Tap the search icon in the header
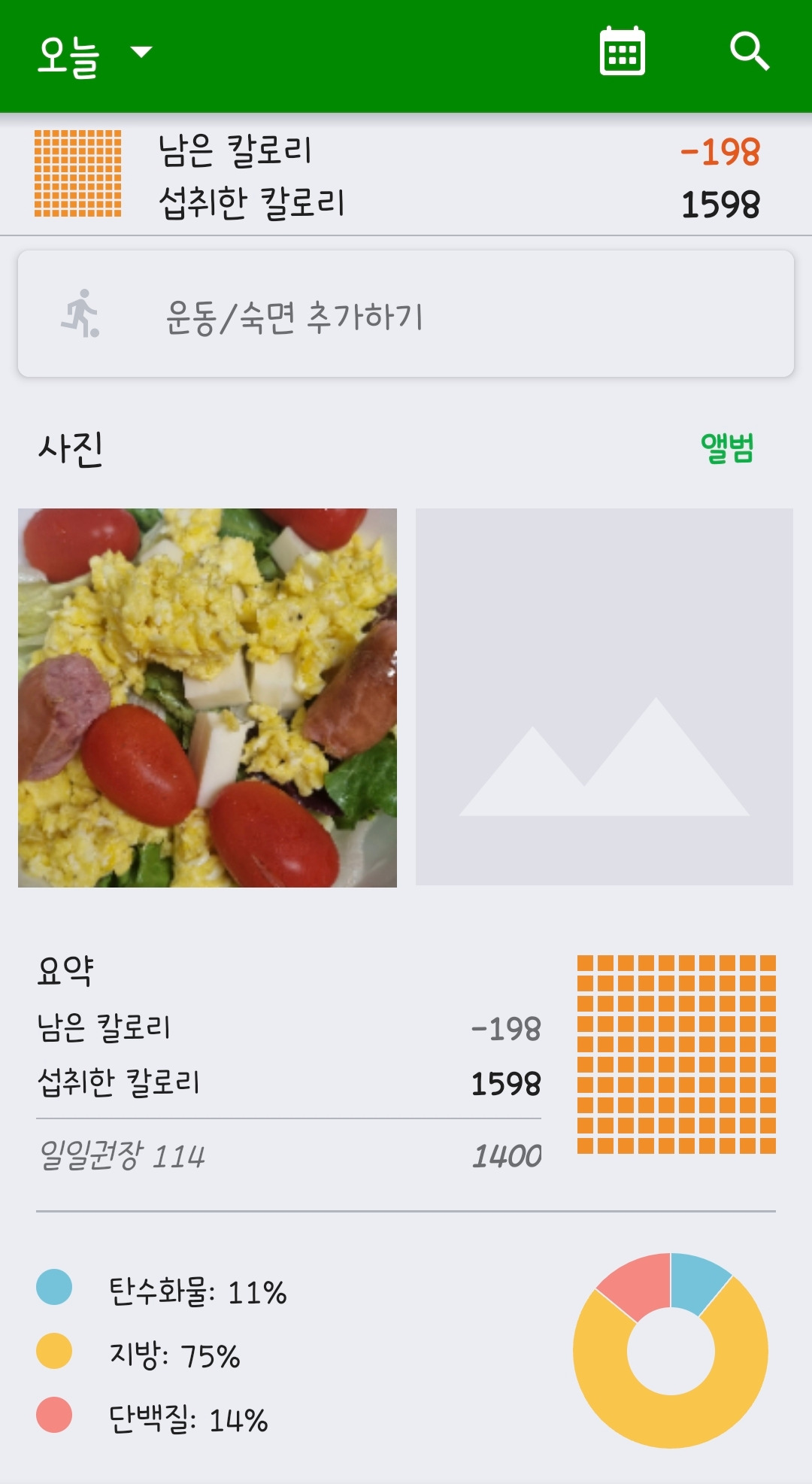 click(750, 53)
